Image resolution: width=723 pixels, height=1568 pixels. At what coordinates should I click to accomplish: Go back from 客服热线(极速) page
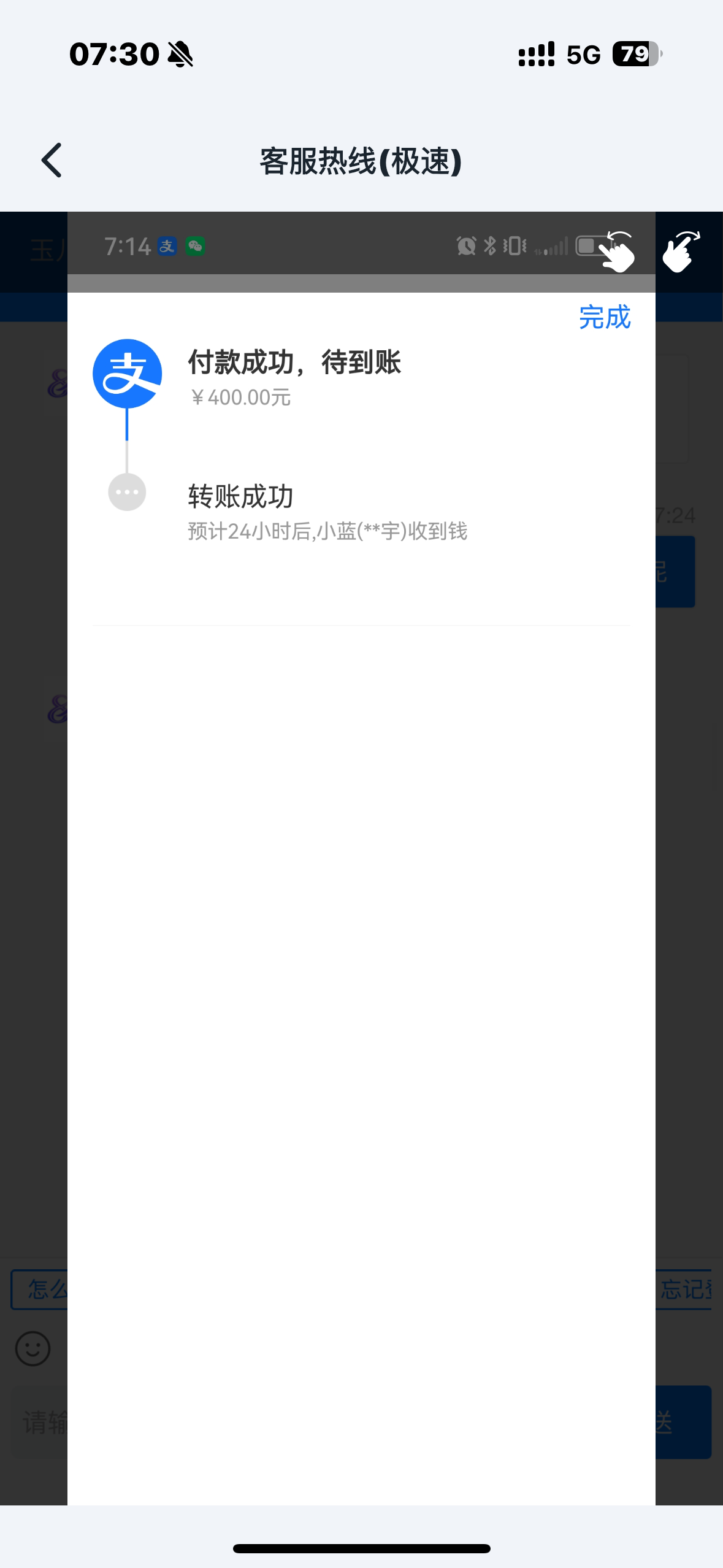52,160
